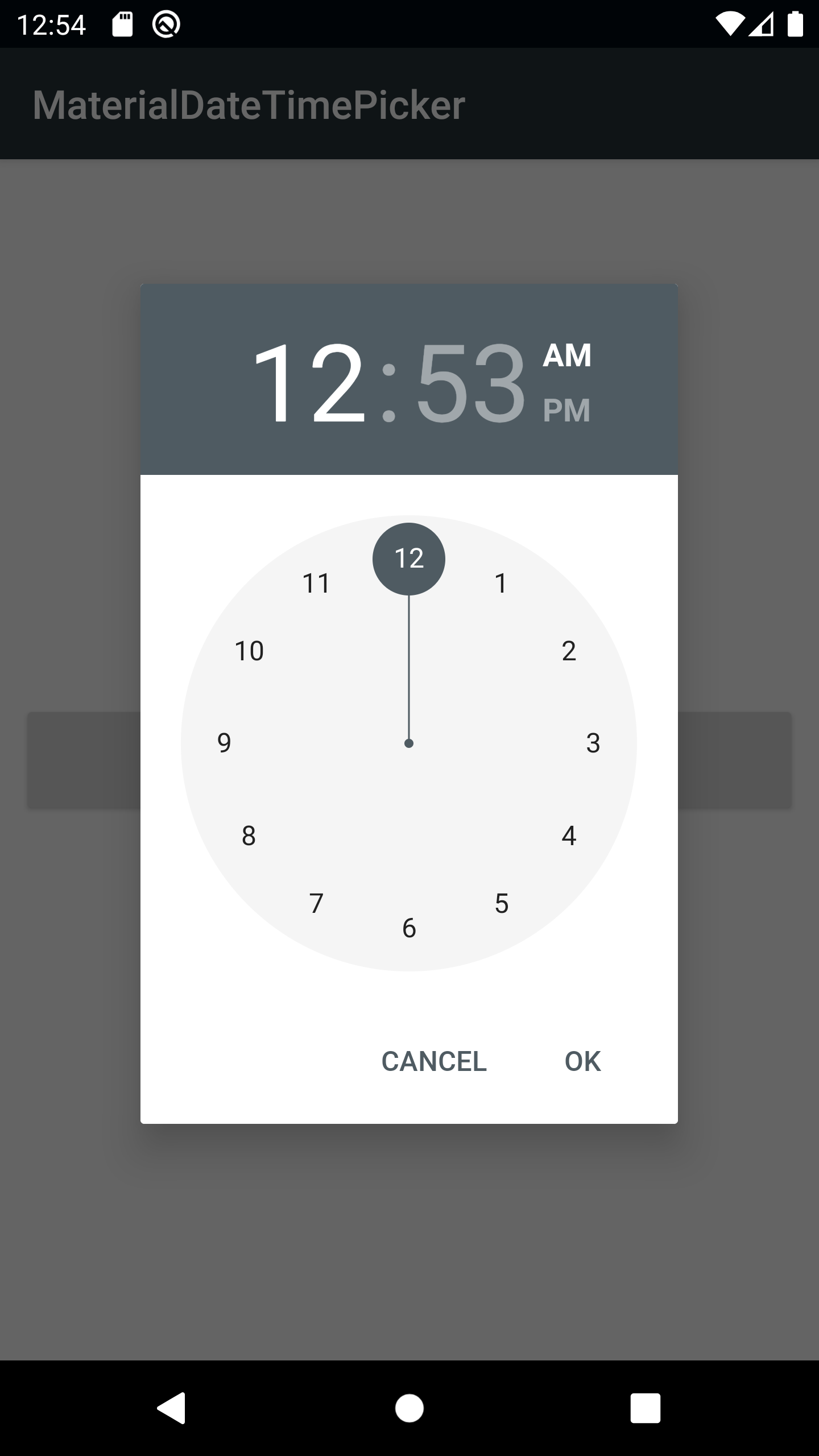
Task: Switch the time to PM
Action: click(567, 410)
